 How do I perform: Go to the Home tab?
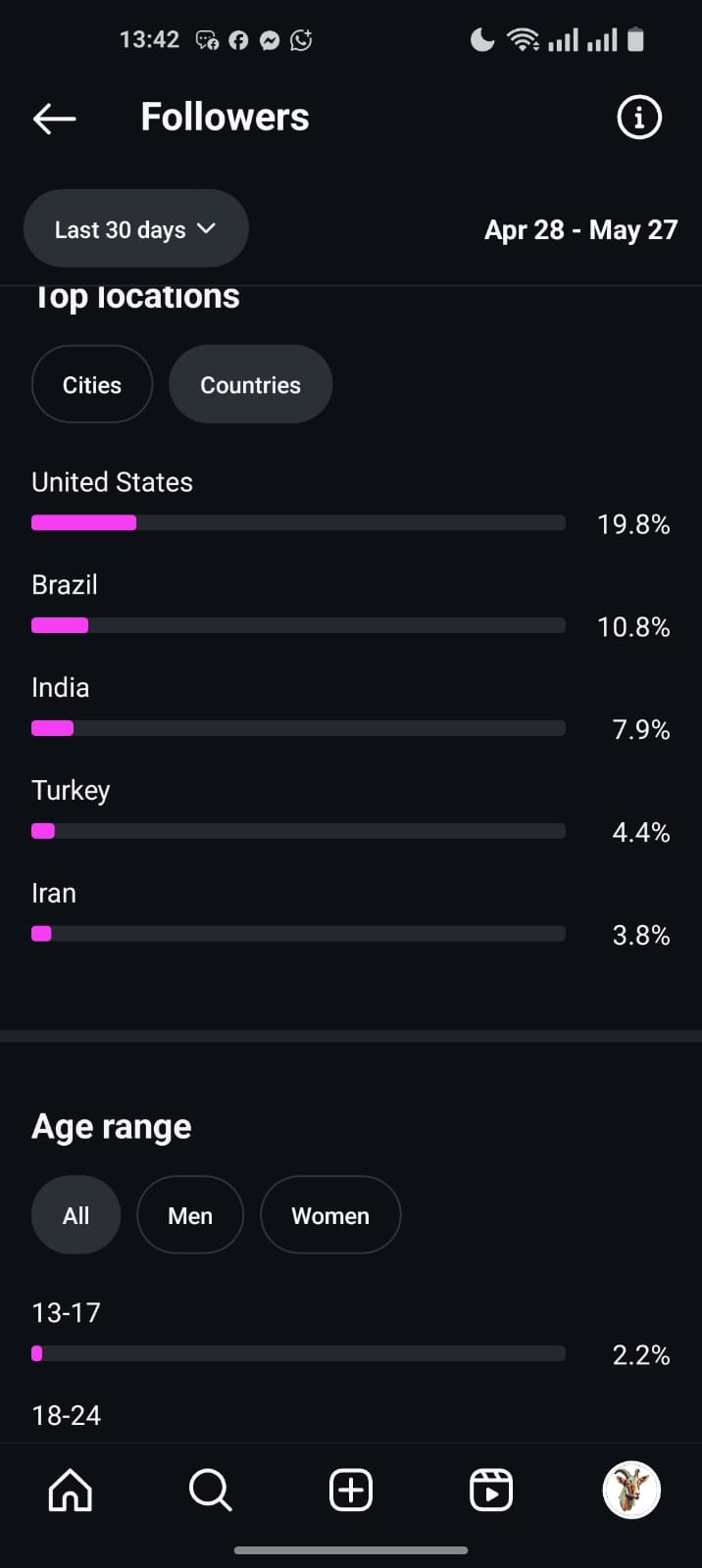pos(71,1491)
